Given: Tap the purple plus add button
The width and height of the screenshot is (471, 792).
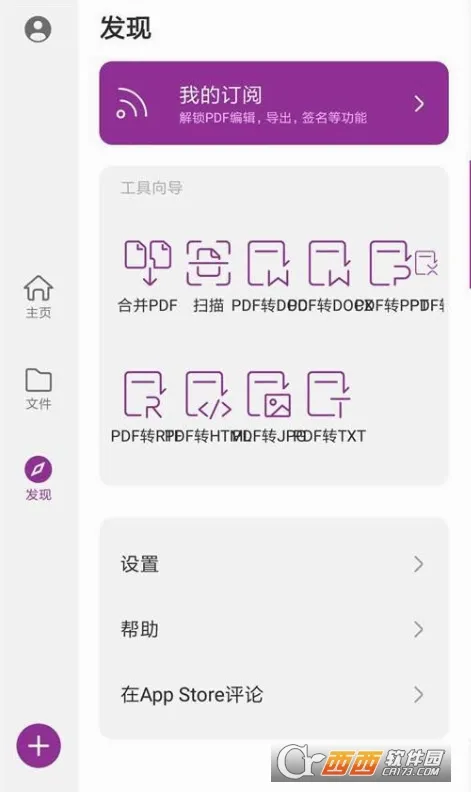Looking at the screenshot, I should coord(38,746).
